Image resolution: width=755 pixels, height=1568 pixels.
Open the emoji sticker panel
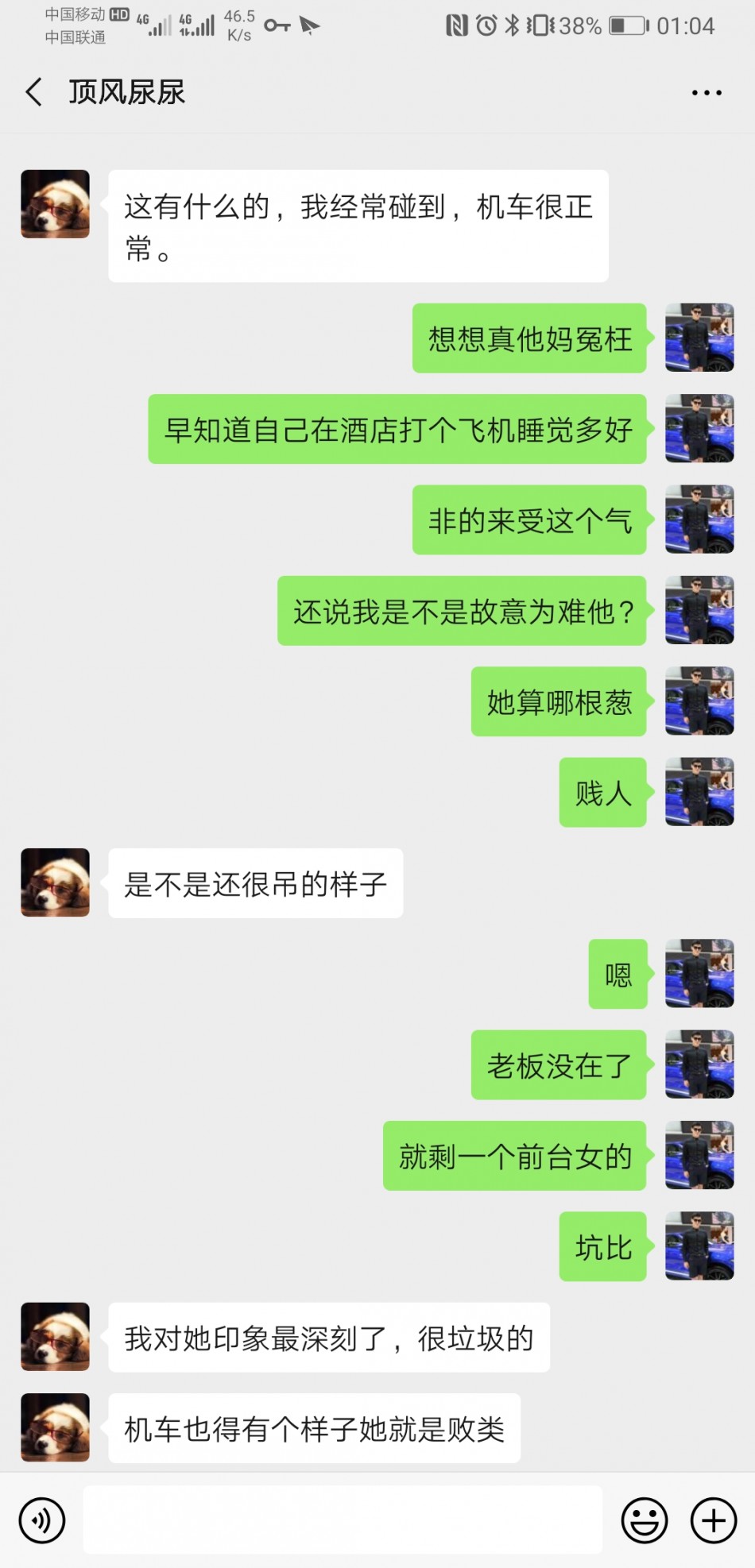[x=644, y=1520]
